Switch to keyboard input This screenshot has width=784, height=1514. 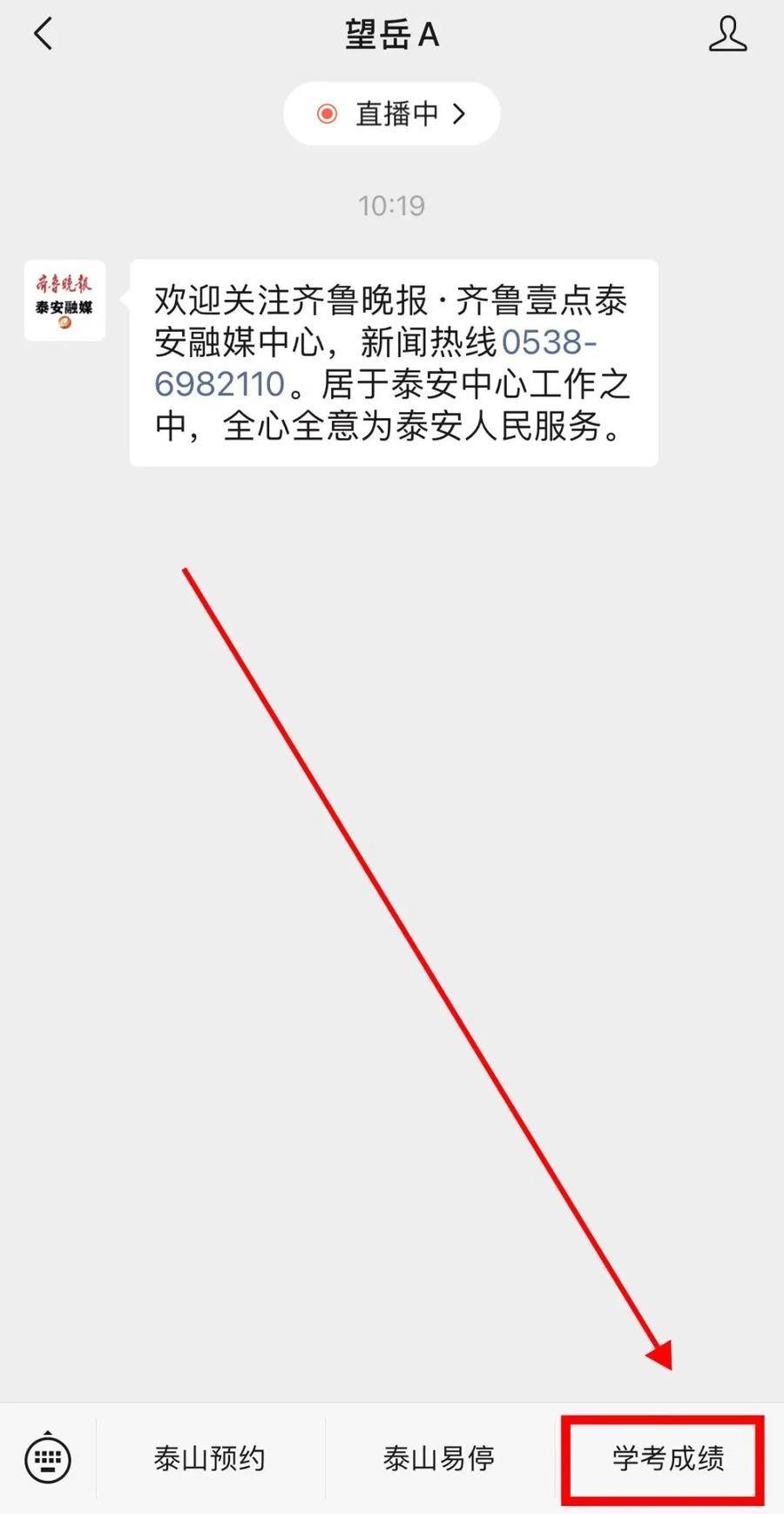click(x=48, y=1458)
